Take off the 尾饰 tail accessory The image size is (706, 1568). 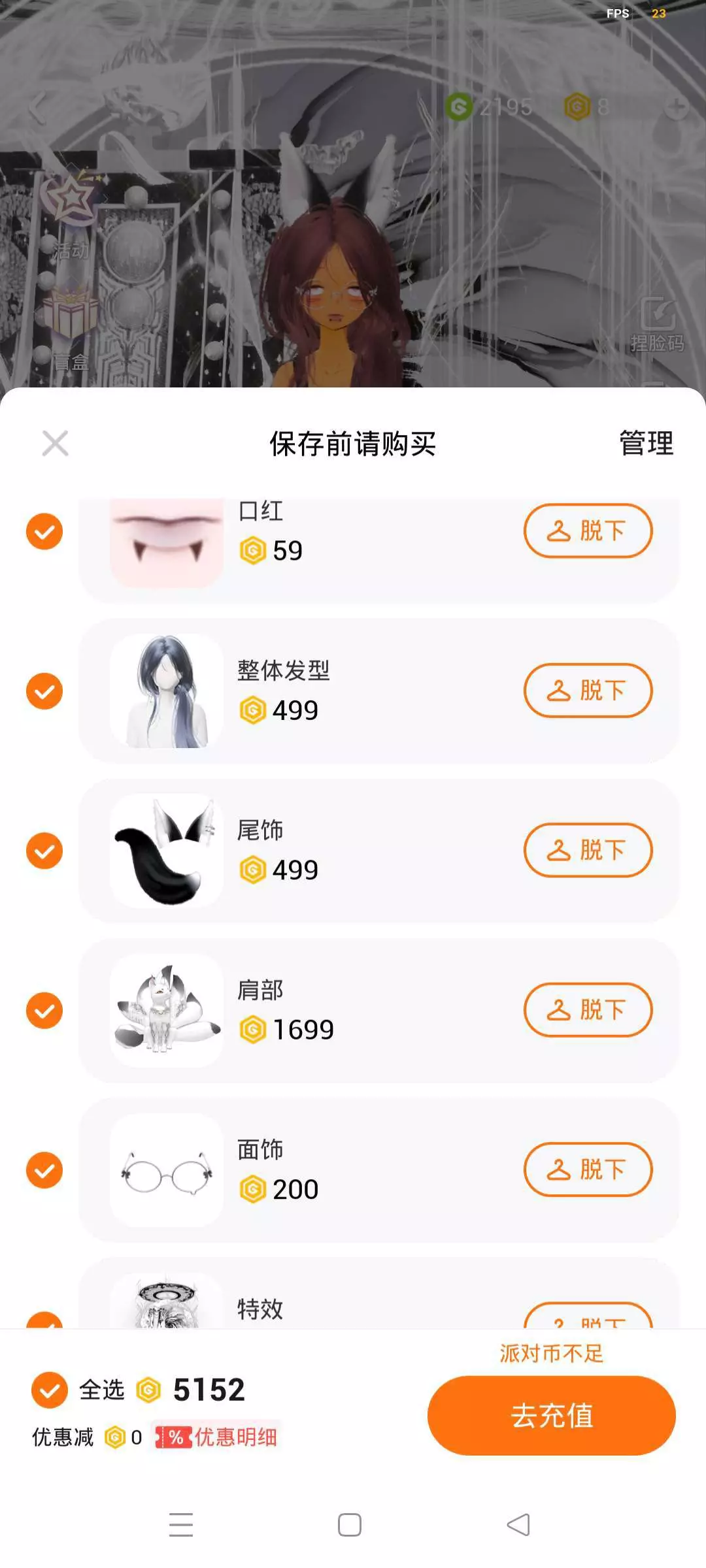point(588,850)
